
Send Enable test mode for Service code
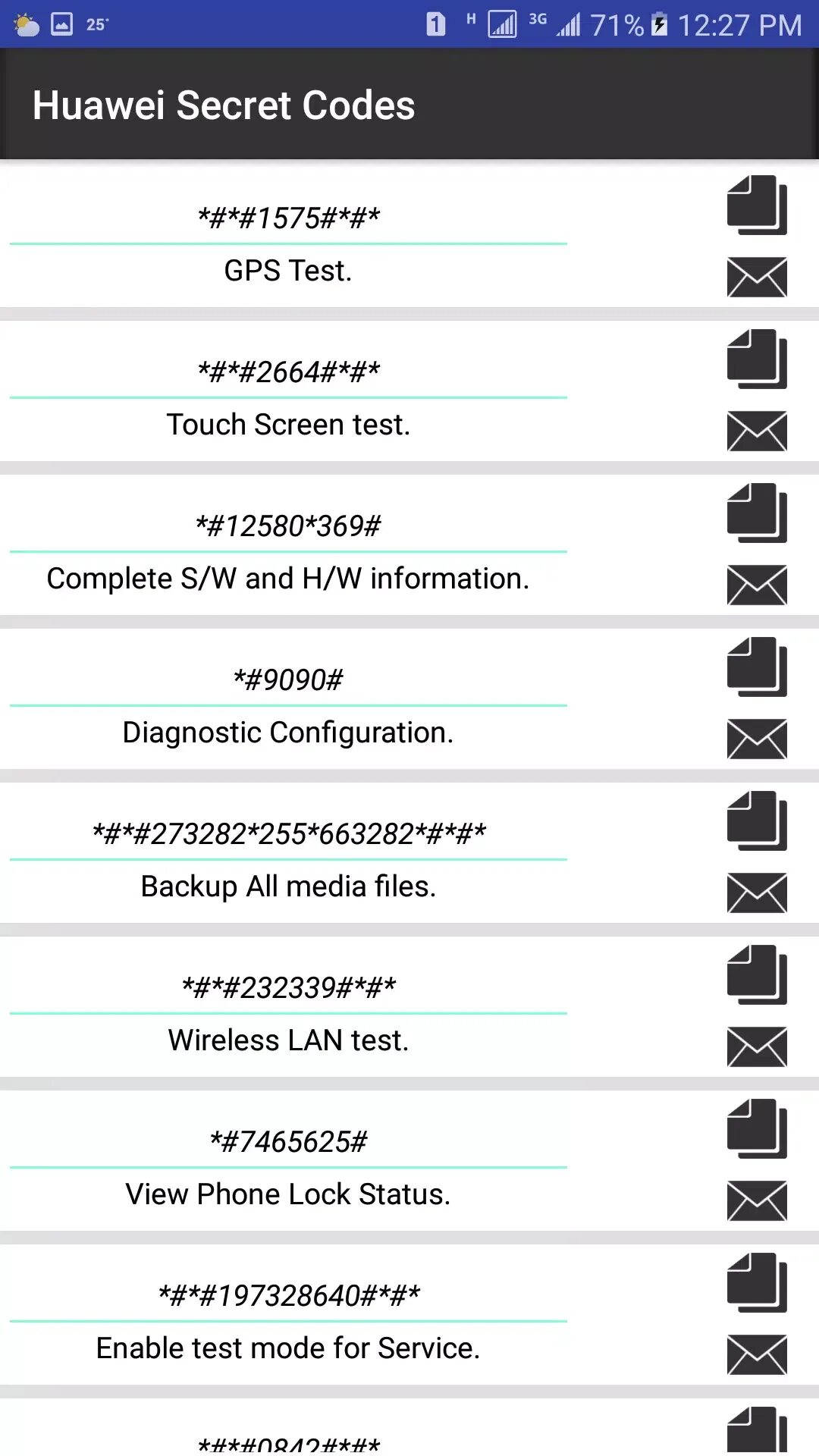[x=757, y=1354]
